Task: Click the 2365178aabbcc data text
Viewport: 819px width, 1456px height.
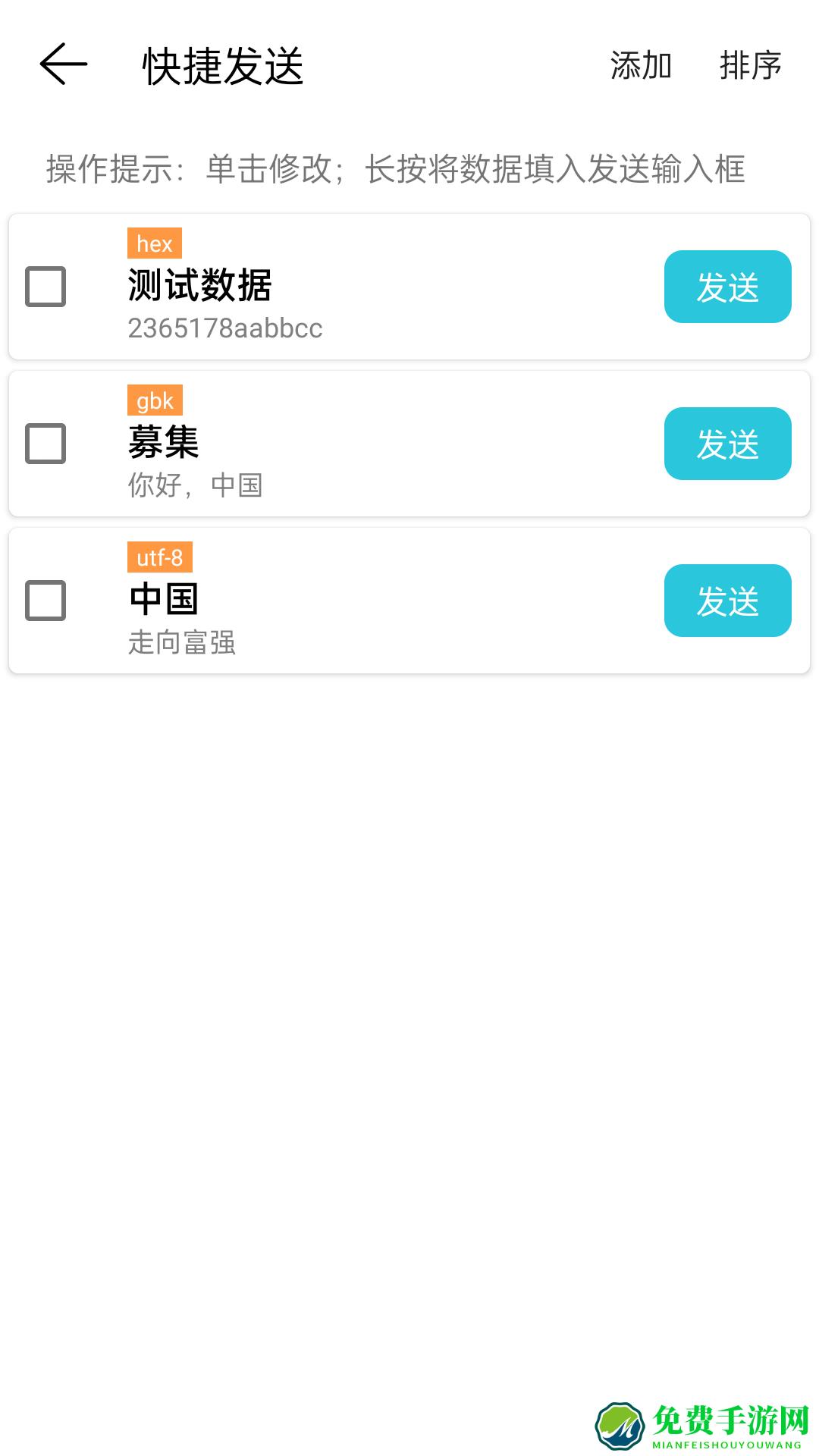Action: [224, 329]
